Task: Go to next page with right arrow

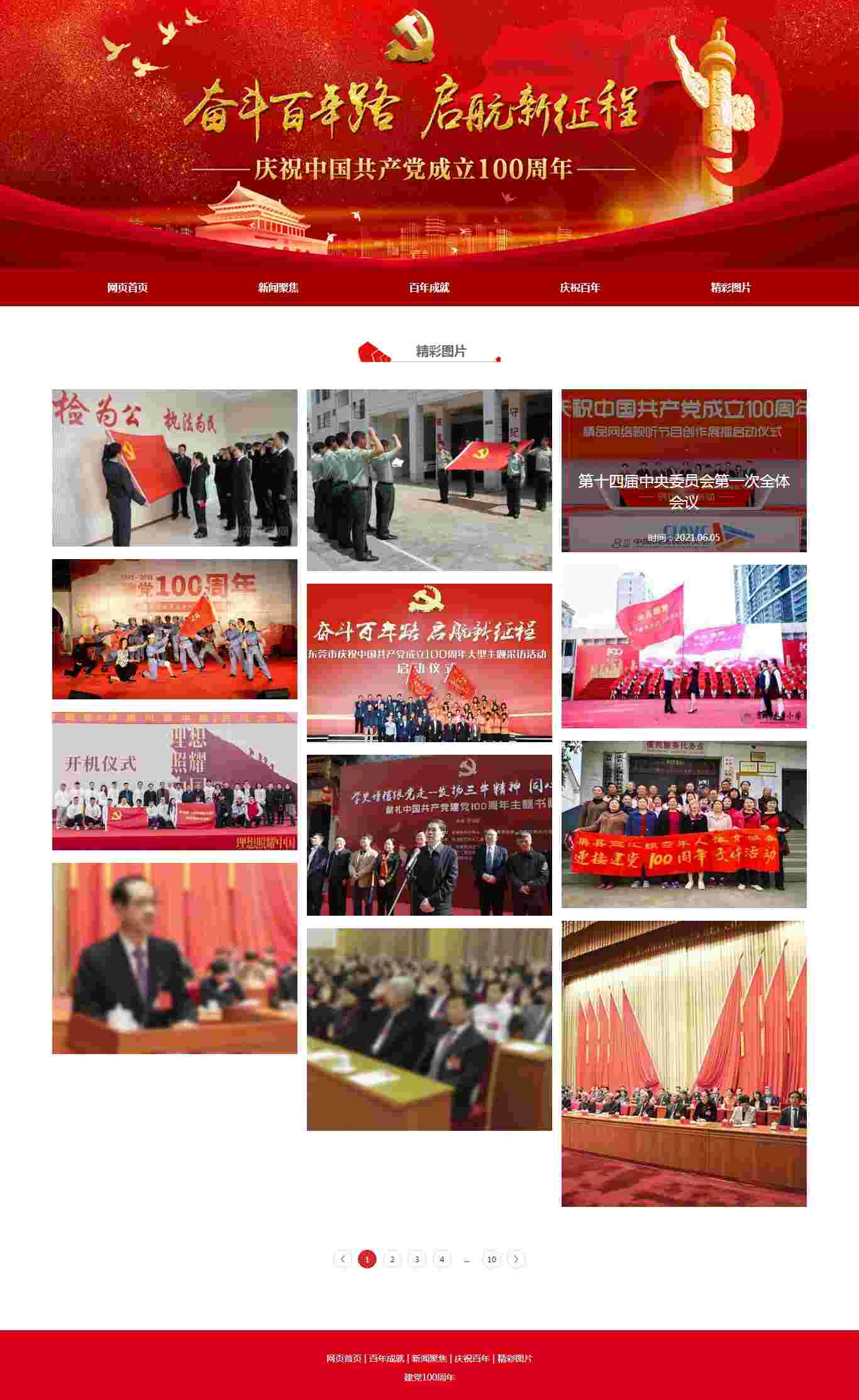Action: tap(516, 1259)
